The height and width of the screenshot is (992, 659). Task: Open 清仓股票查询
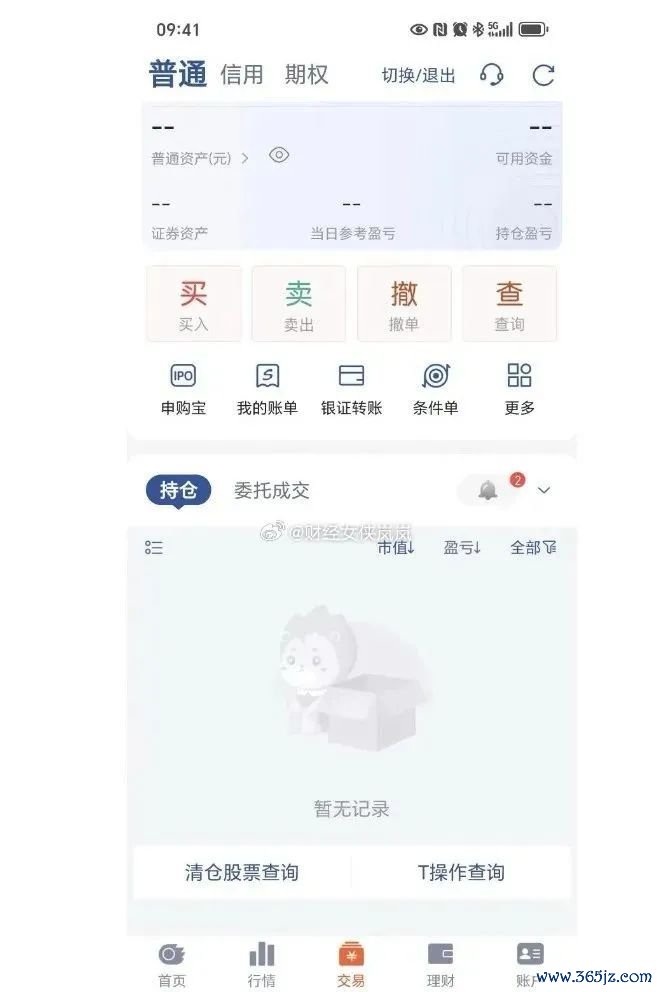242,872
